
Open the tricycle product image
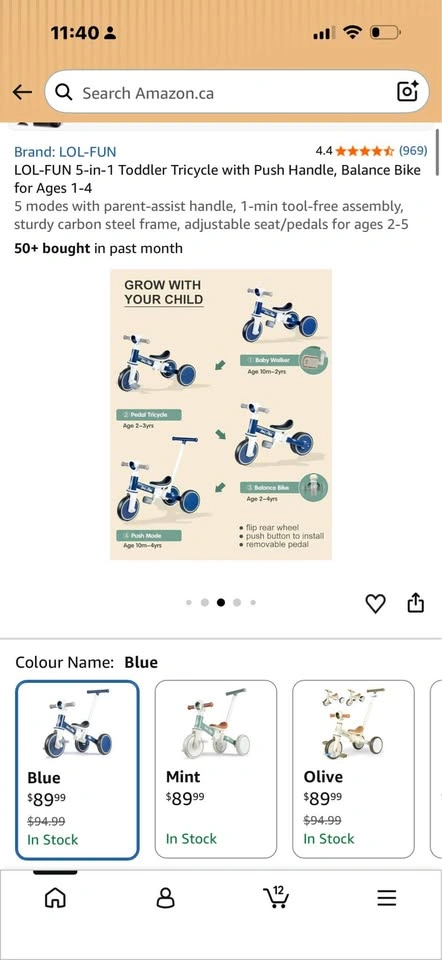pyautogui.click(x=221, y=414)
